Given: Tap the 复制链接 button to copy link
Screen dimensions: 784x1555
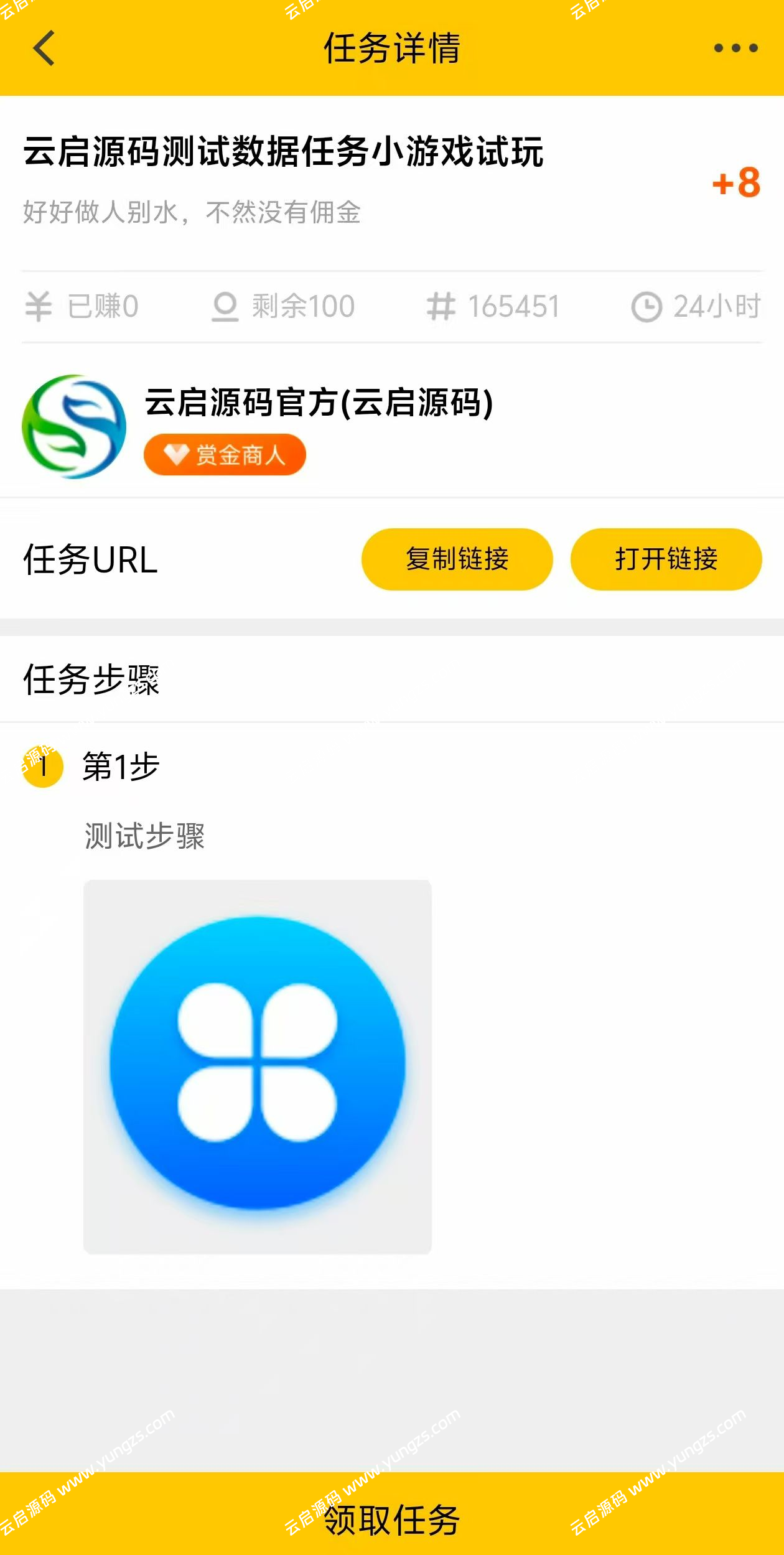Looking at the screenshot, I should point(457,559).
